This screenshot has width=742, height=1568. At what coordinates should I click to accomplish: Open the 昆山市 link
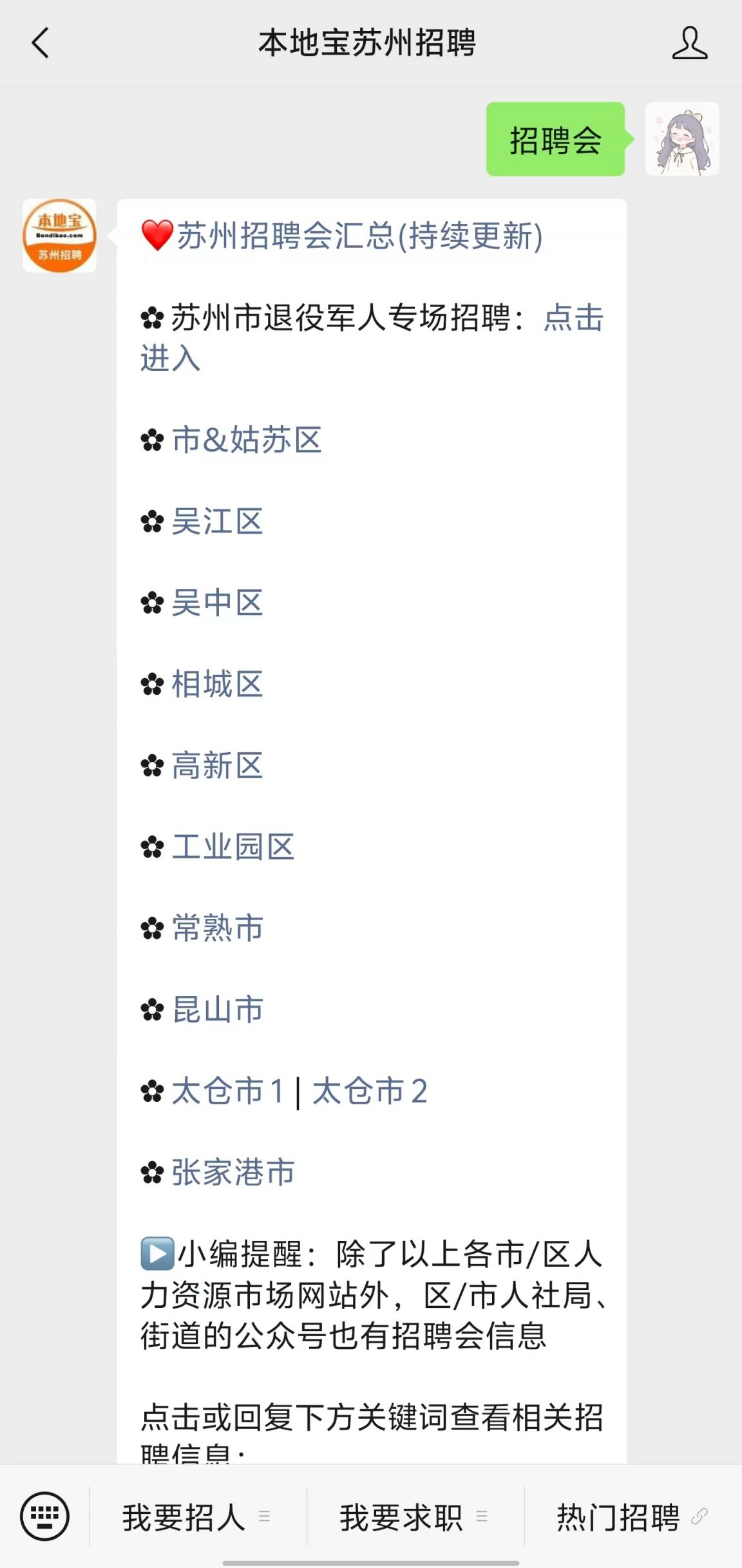click(217, 1010)
